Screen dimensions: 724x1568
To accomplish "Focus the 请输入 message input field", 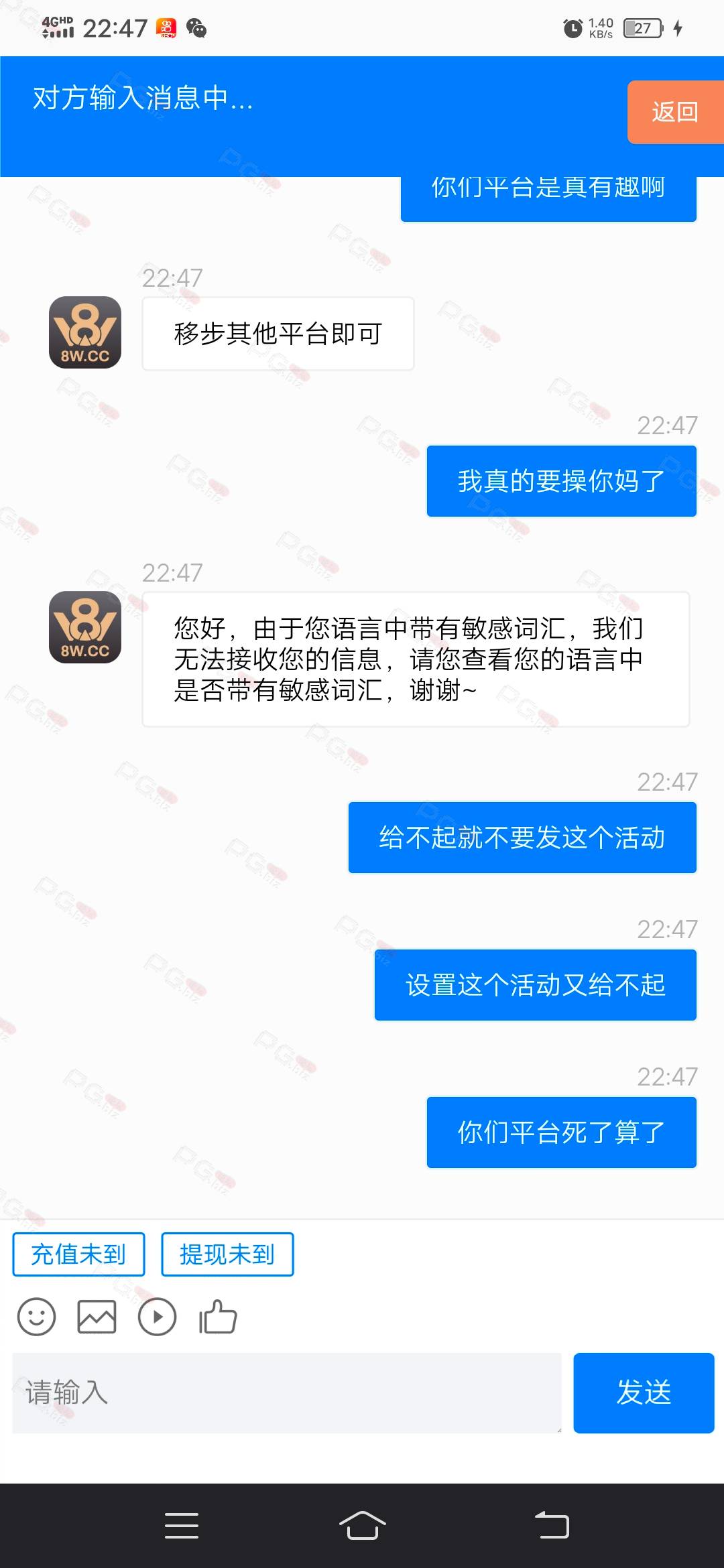I will 287,1392.
